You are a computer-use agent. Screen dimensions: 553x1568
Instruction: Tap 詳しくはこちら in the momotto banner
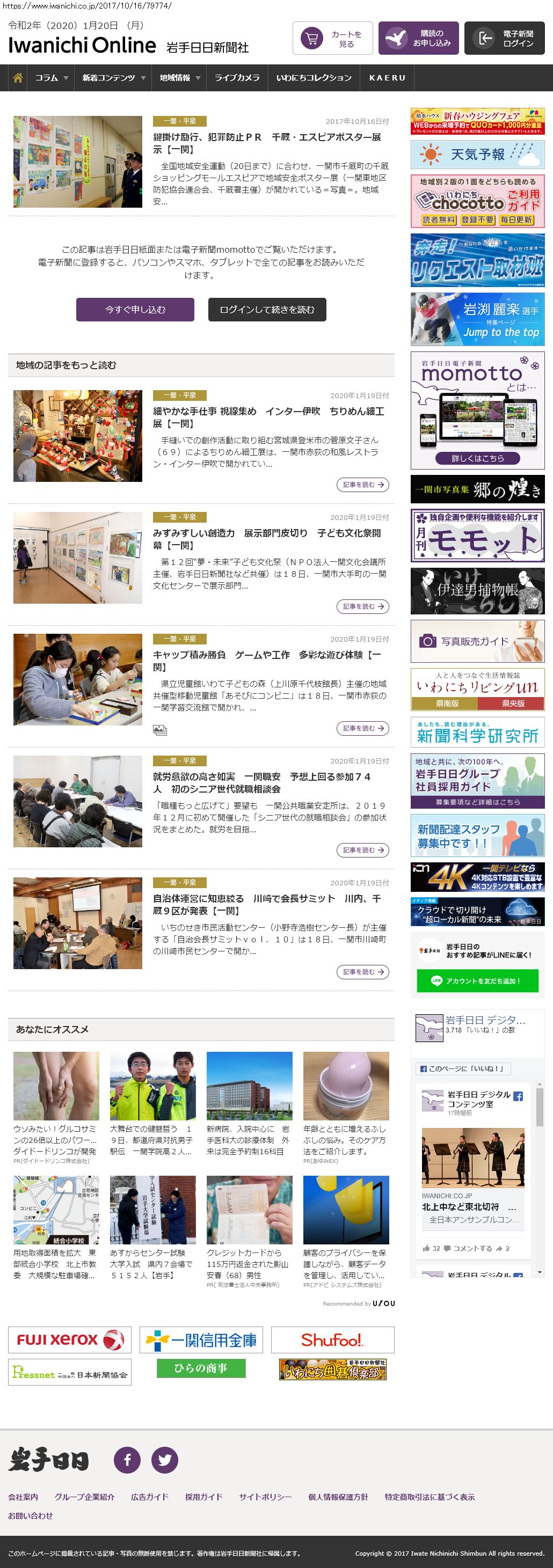tap(477, 458)
